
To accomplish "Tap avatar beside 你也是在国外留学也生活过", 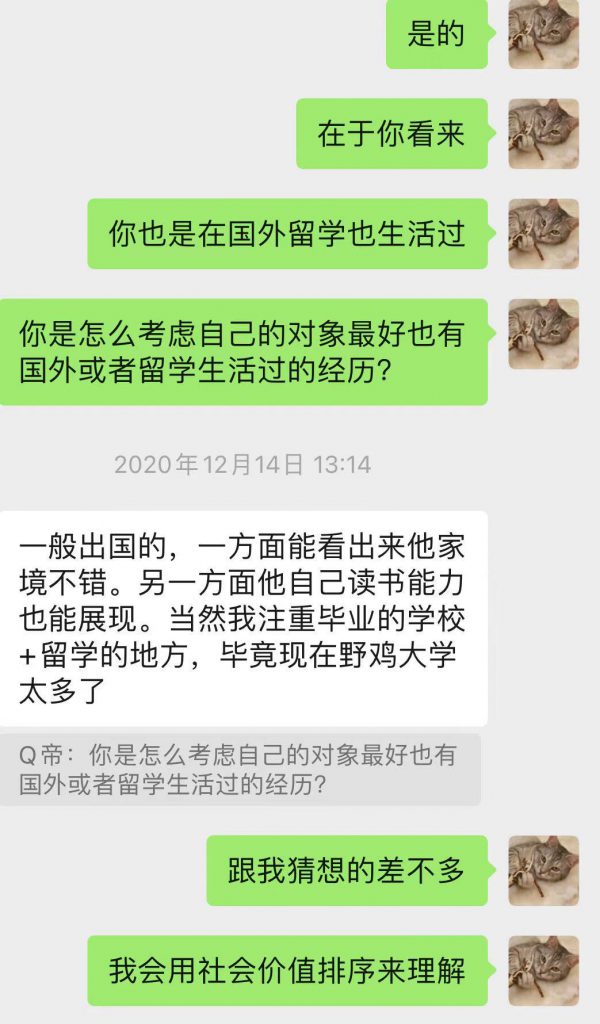I will click(x=543, y=234).
